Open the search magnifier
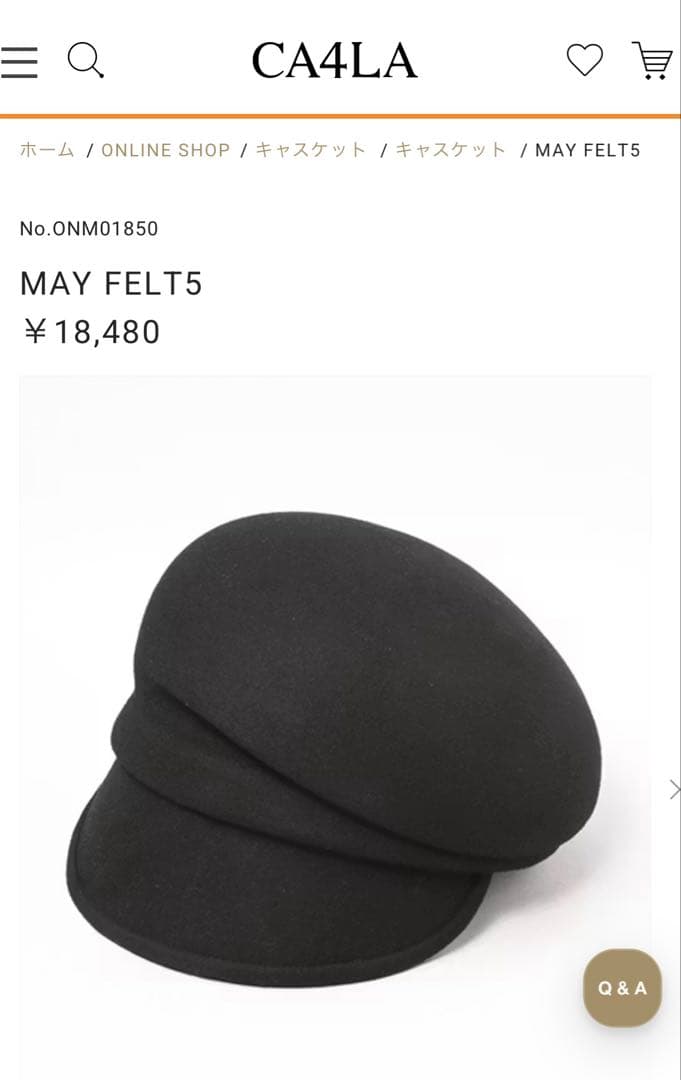 coord(85,61)
